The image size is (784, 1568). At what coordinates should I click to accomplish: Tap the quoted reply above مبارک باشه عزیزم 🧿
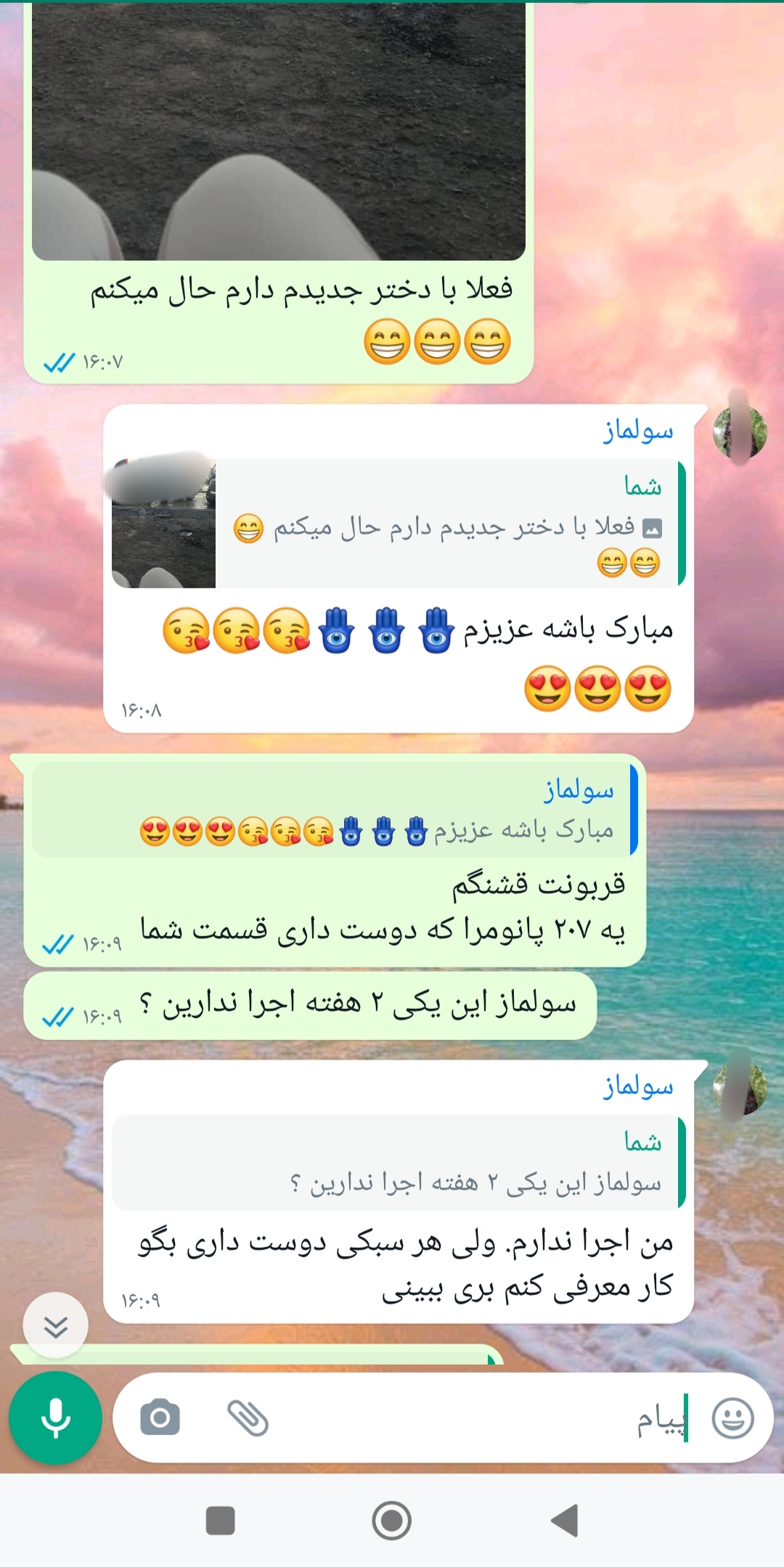tap(399, 523)
